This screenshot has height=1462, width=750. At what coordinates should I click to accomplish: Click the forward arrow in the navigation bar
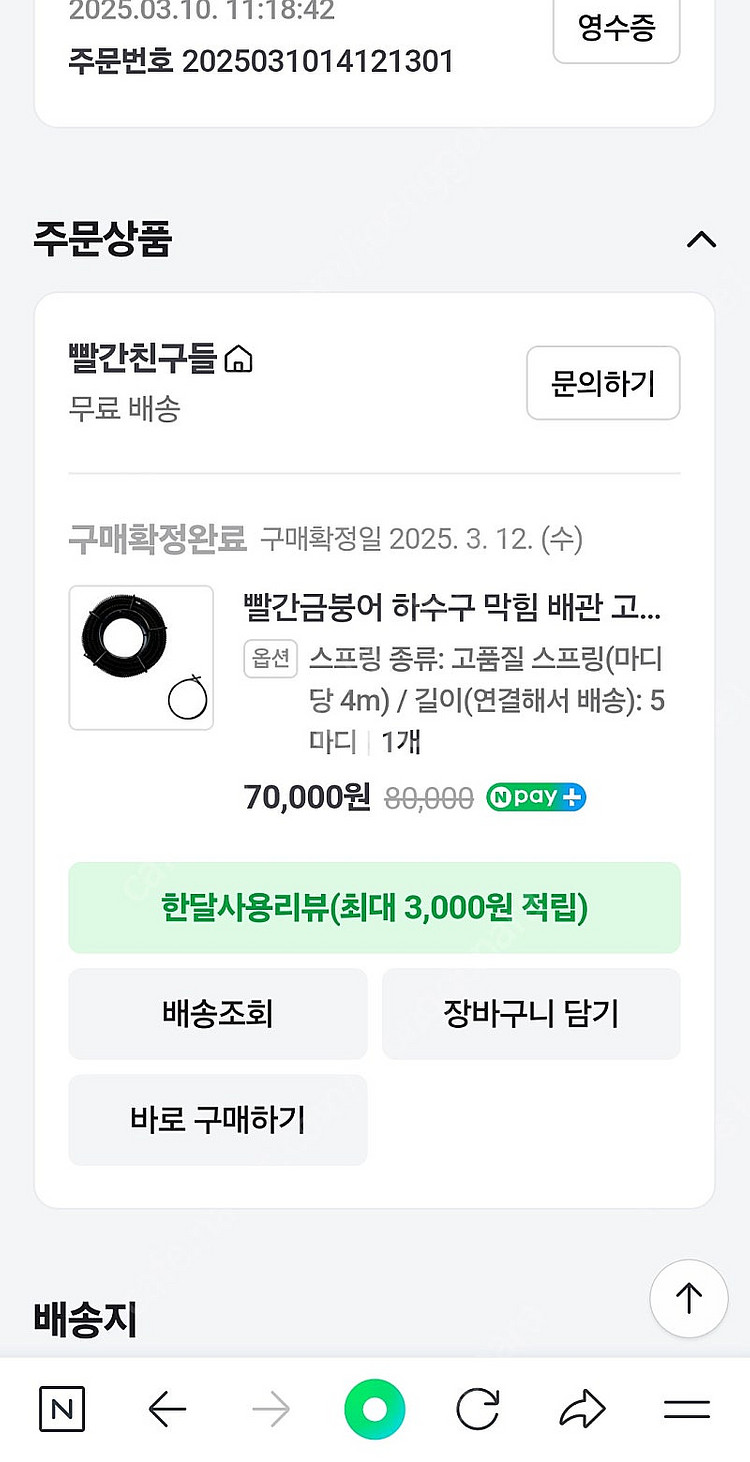tap(273, 1409)
